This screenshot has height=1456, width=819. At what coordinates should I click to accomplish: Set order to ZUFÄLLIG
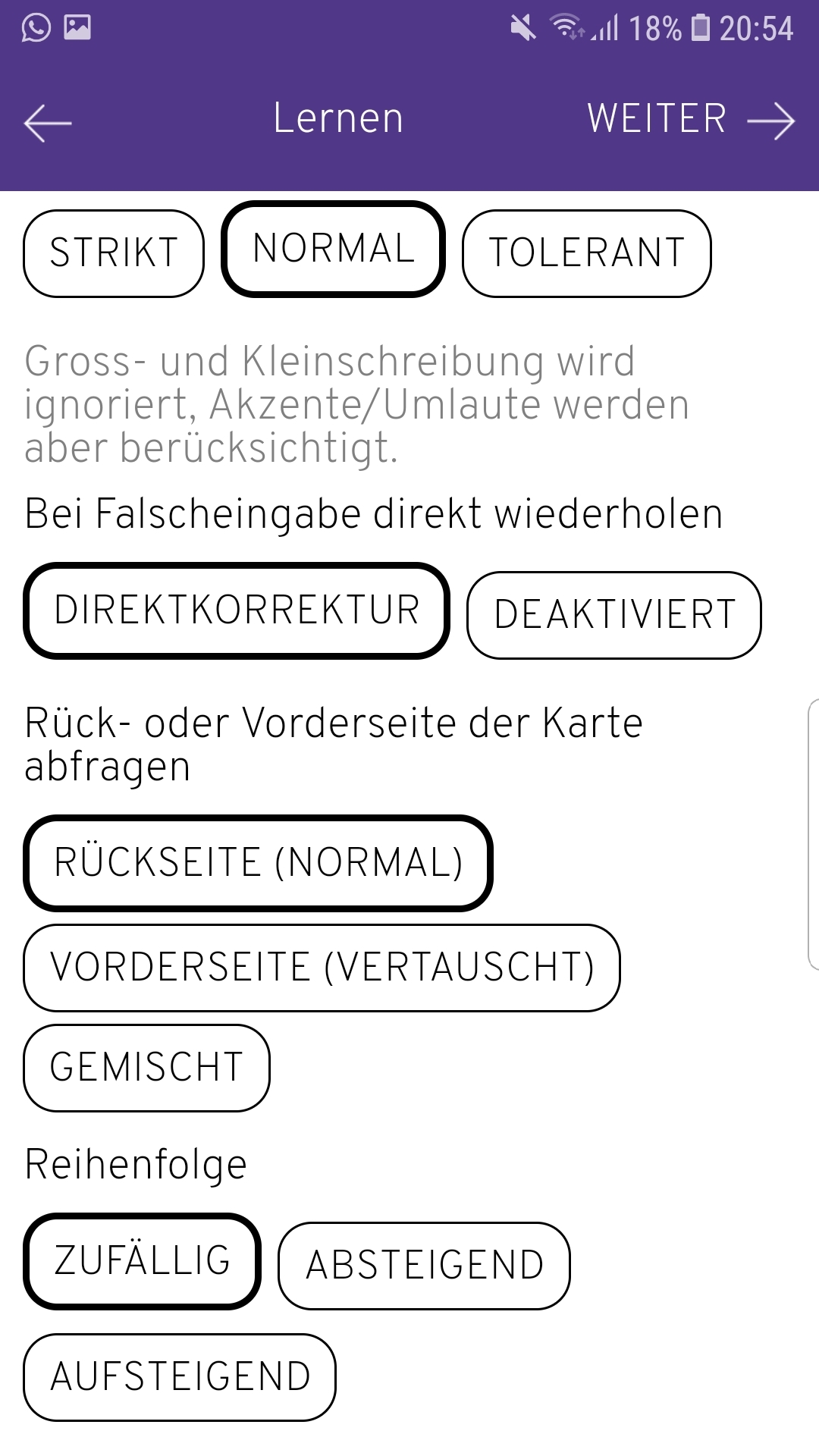[x=142, y=1261]
